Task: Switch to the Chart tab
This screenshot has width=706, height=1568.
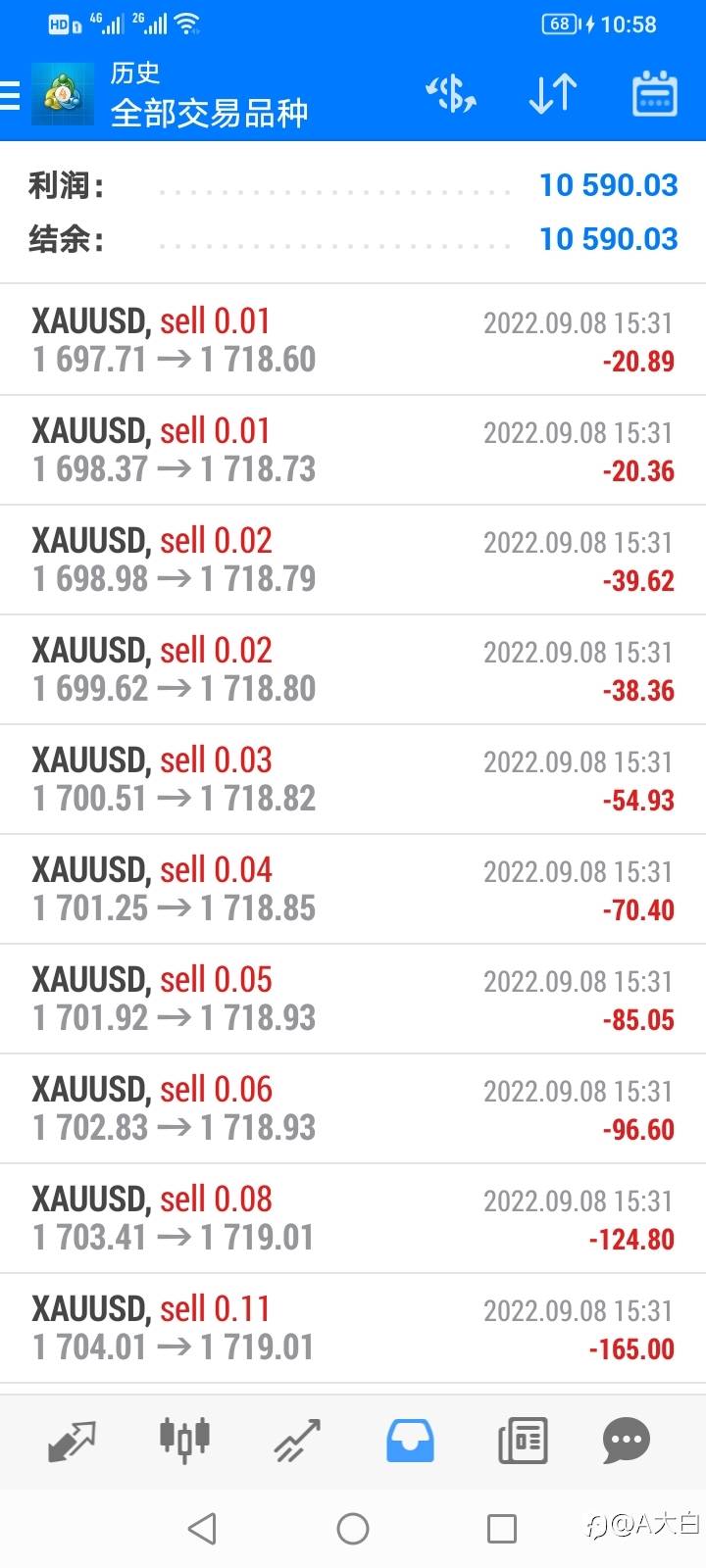Action: point(184,1441)
